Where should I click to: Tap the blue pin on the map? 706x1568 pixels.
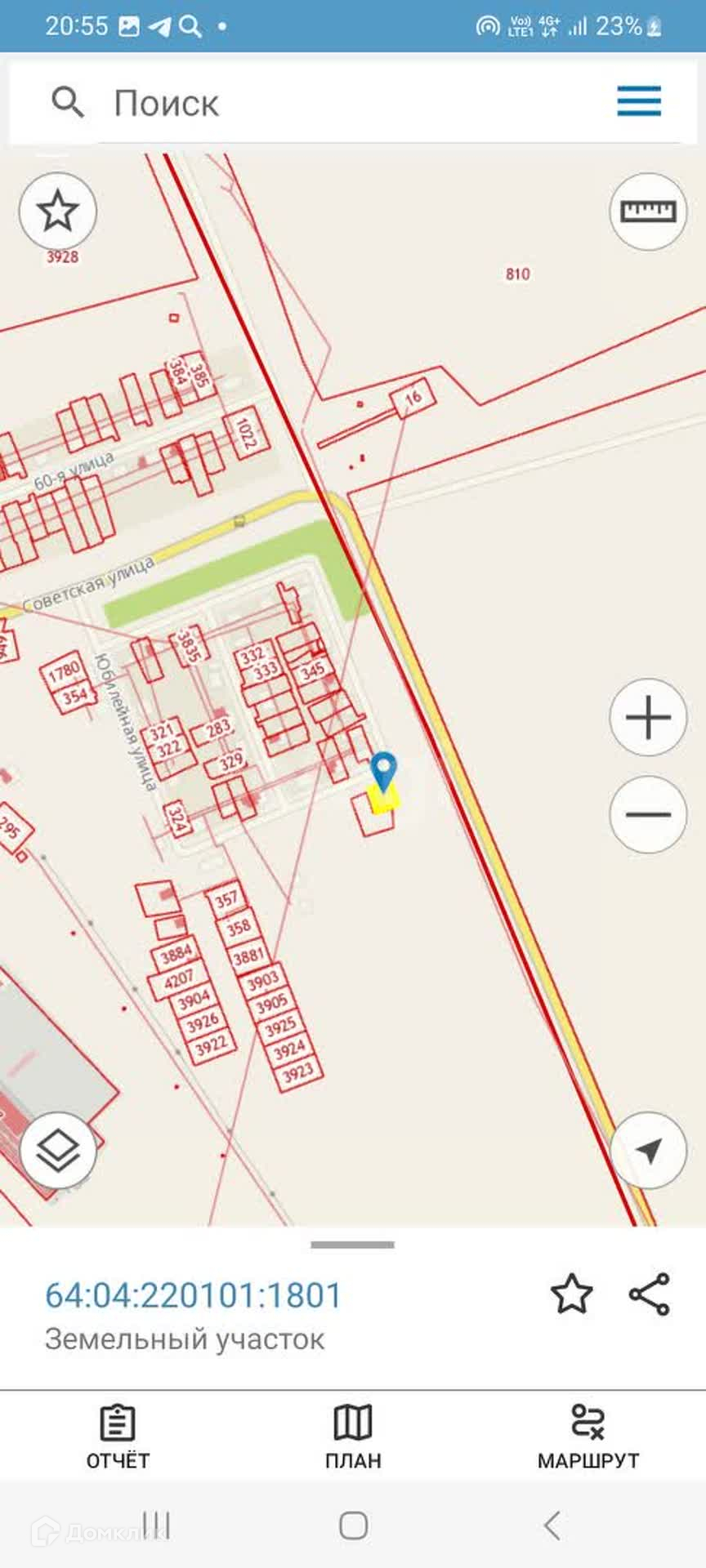point(383,772)
